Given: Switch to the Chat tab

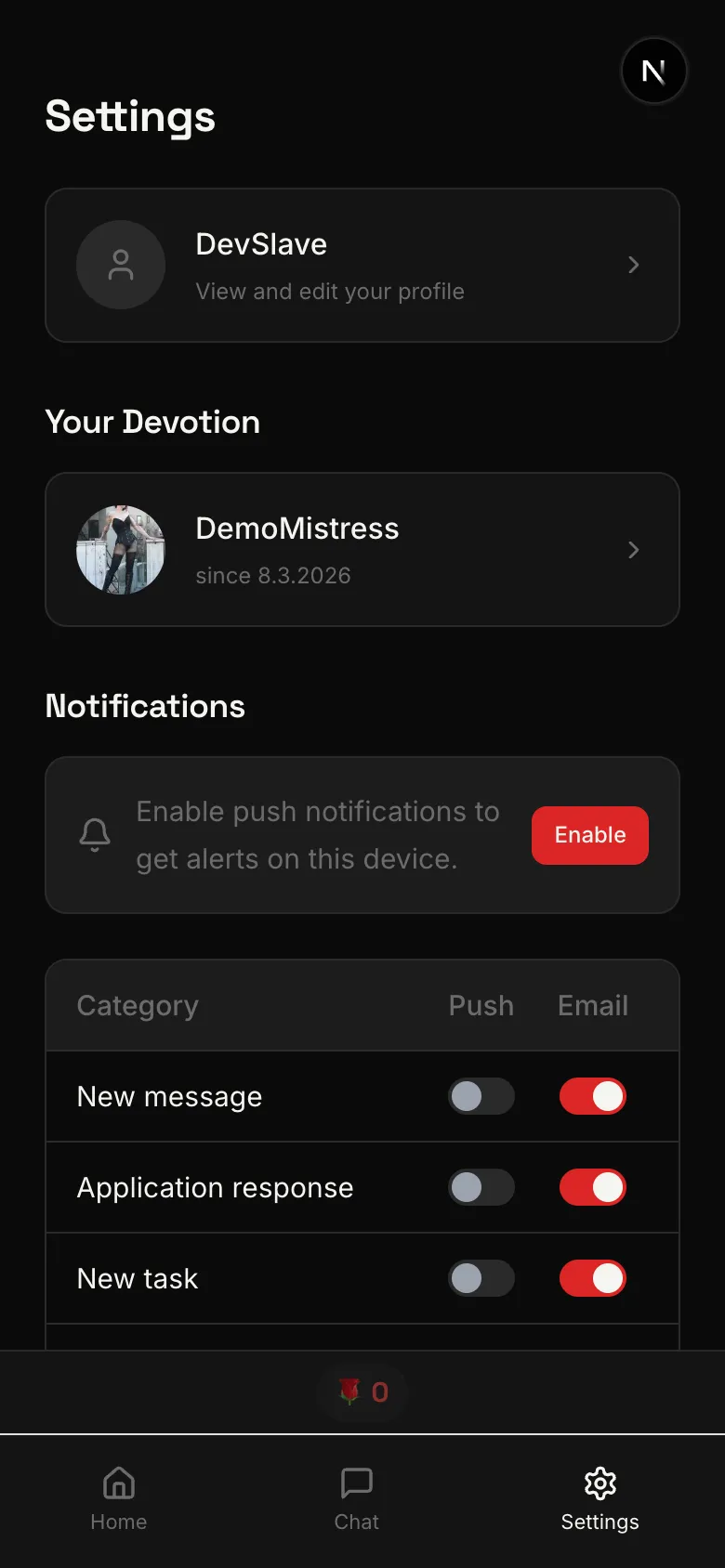Looking at the screenshot, I should coord(357,1497).
